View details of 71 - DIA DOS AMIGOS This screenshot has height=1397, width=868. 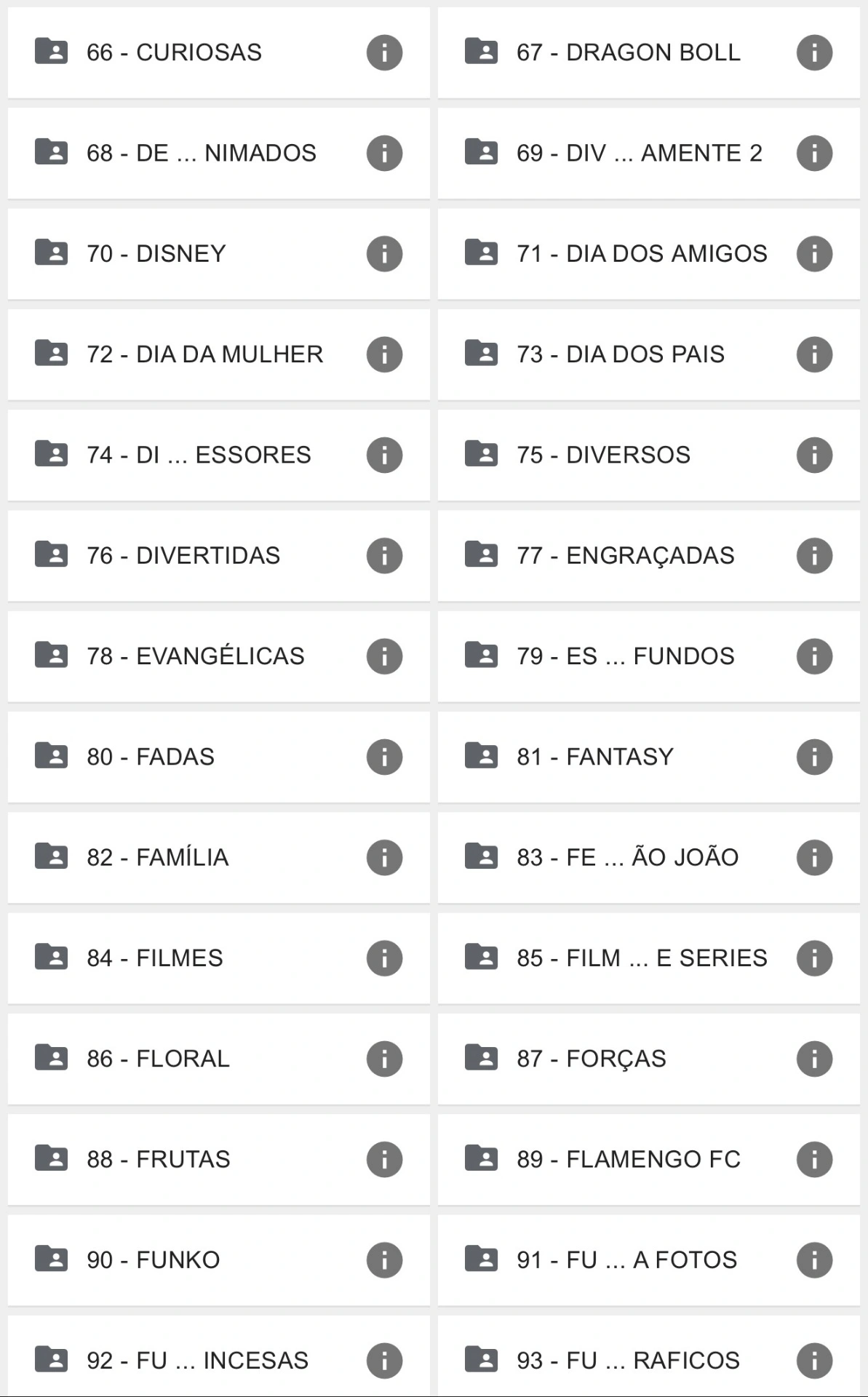814,254
